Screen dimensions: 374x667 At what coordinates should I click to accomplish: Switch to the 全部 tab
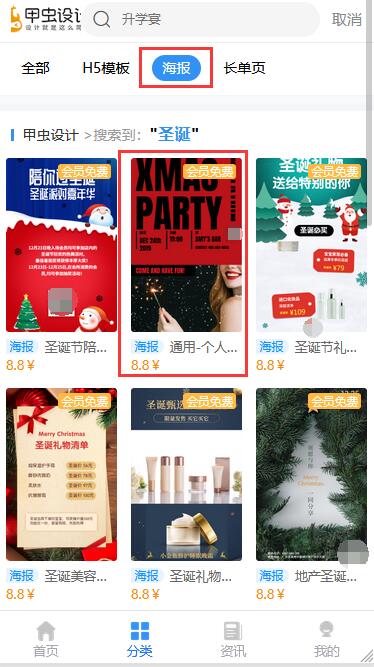click(36, 68)
